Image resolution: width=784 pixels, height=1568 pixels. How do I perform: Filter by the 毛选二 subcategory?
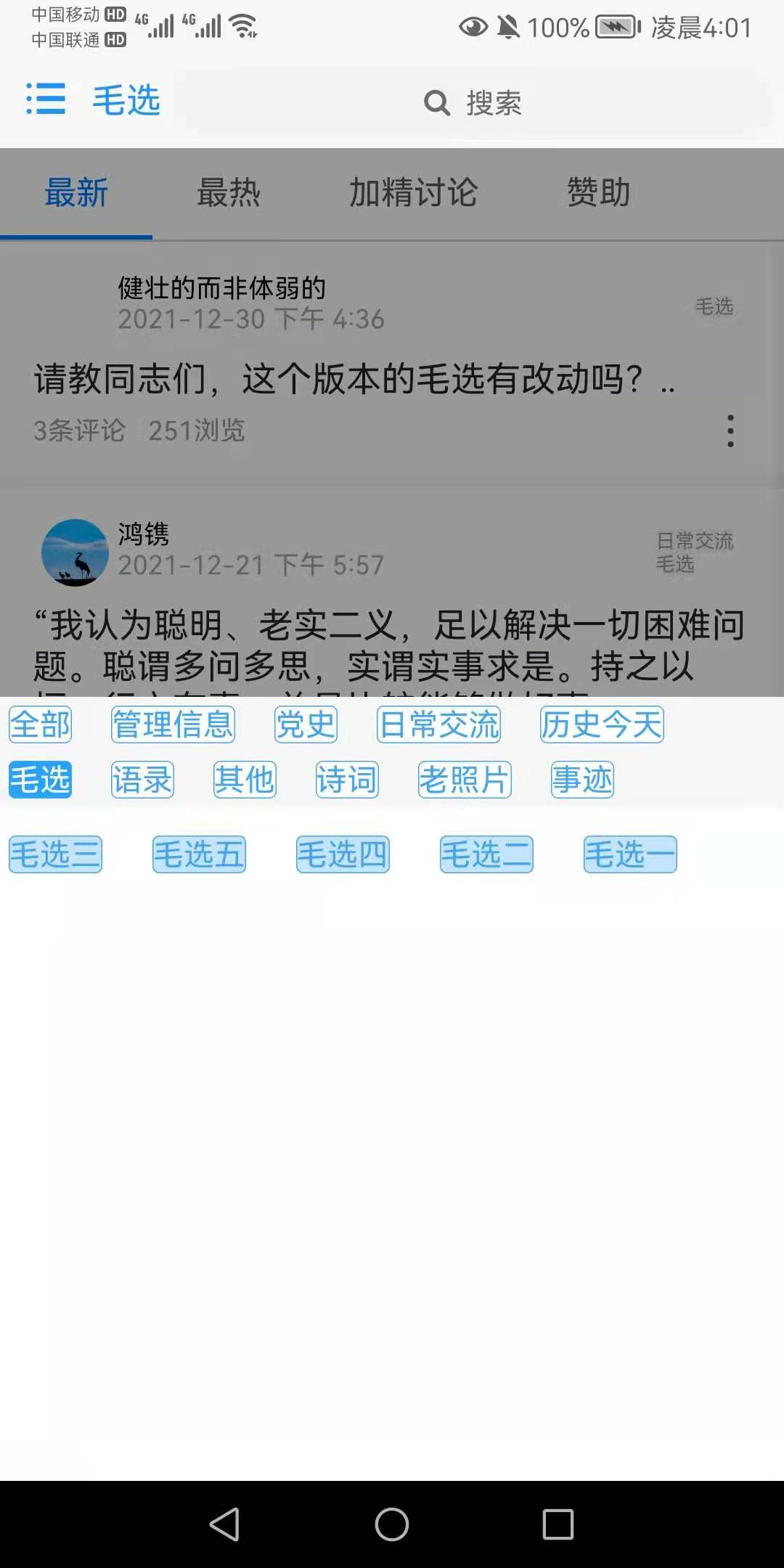486,854
